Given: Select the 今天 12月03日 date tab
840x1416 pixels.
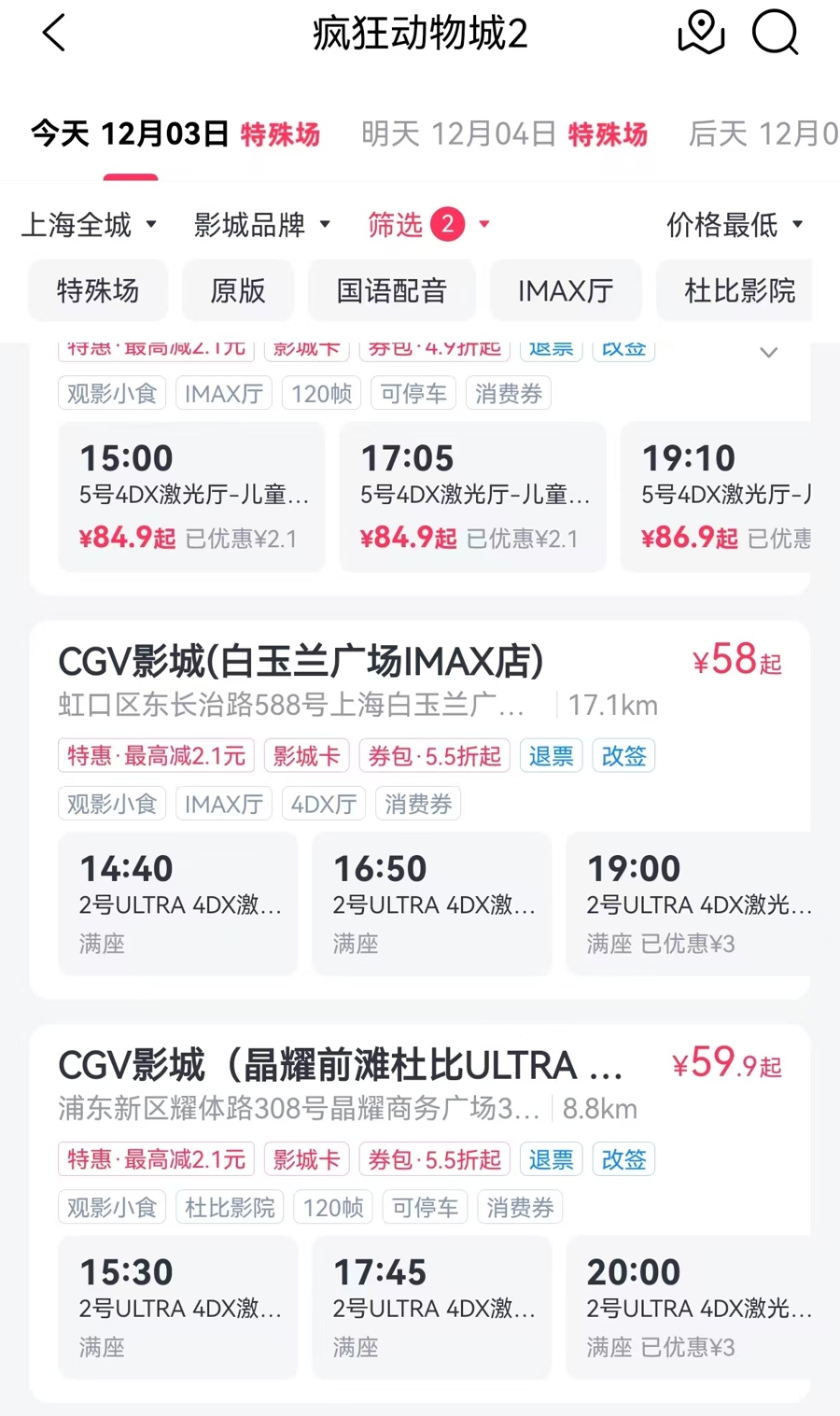Looking at the screenshot, I should [175, 134].
